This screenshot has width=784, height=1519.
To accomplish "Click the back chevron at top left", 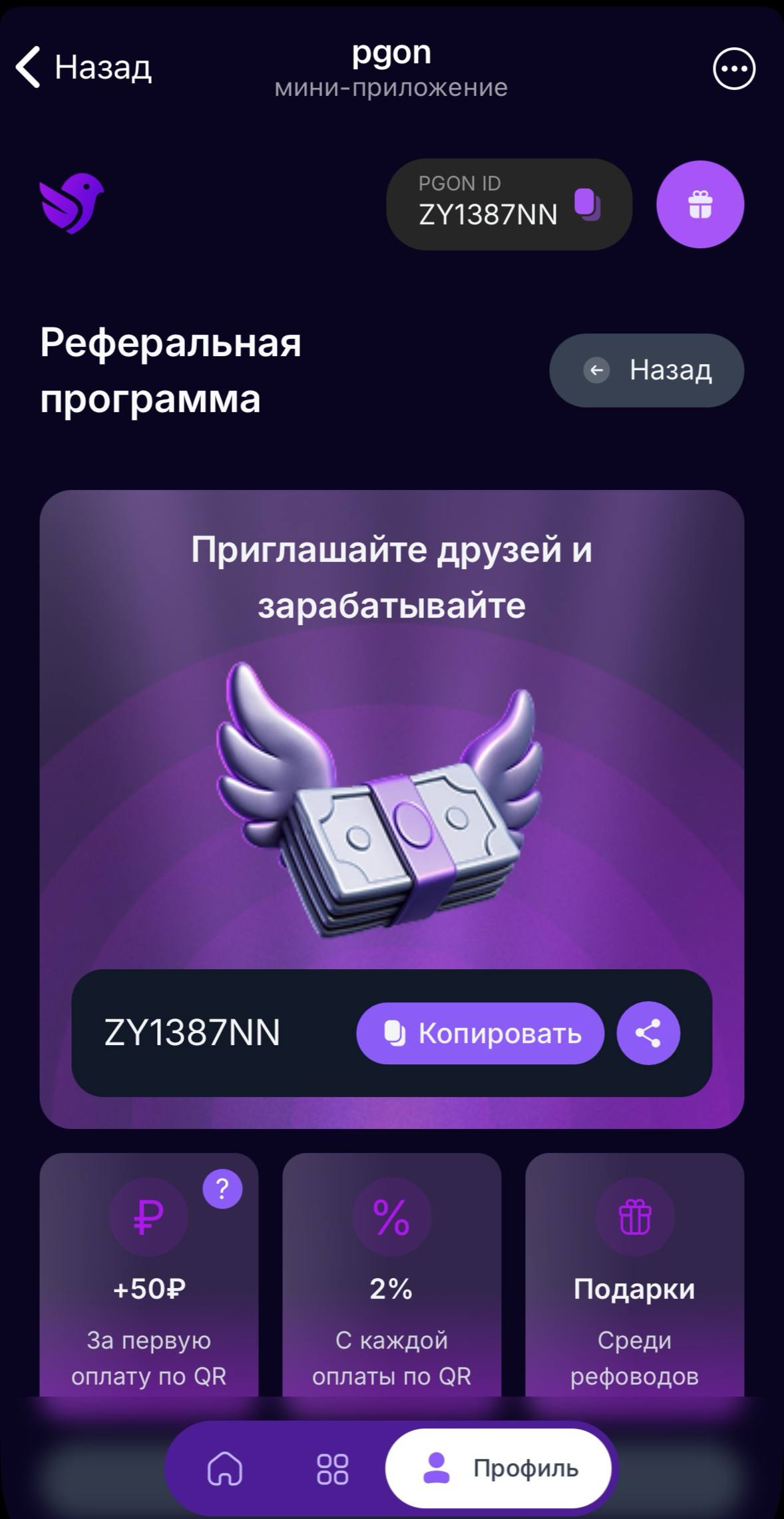I will point(27,67).
